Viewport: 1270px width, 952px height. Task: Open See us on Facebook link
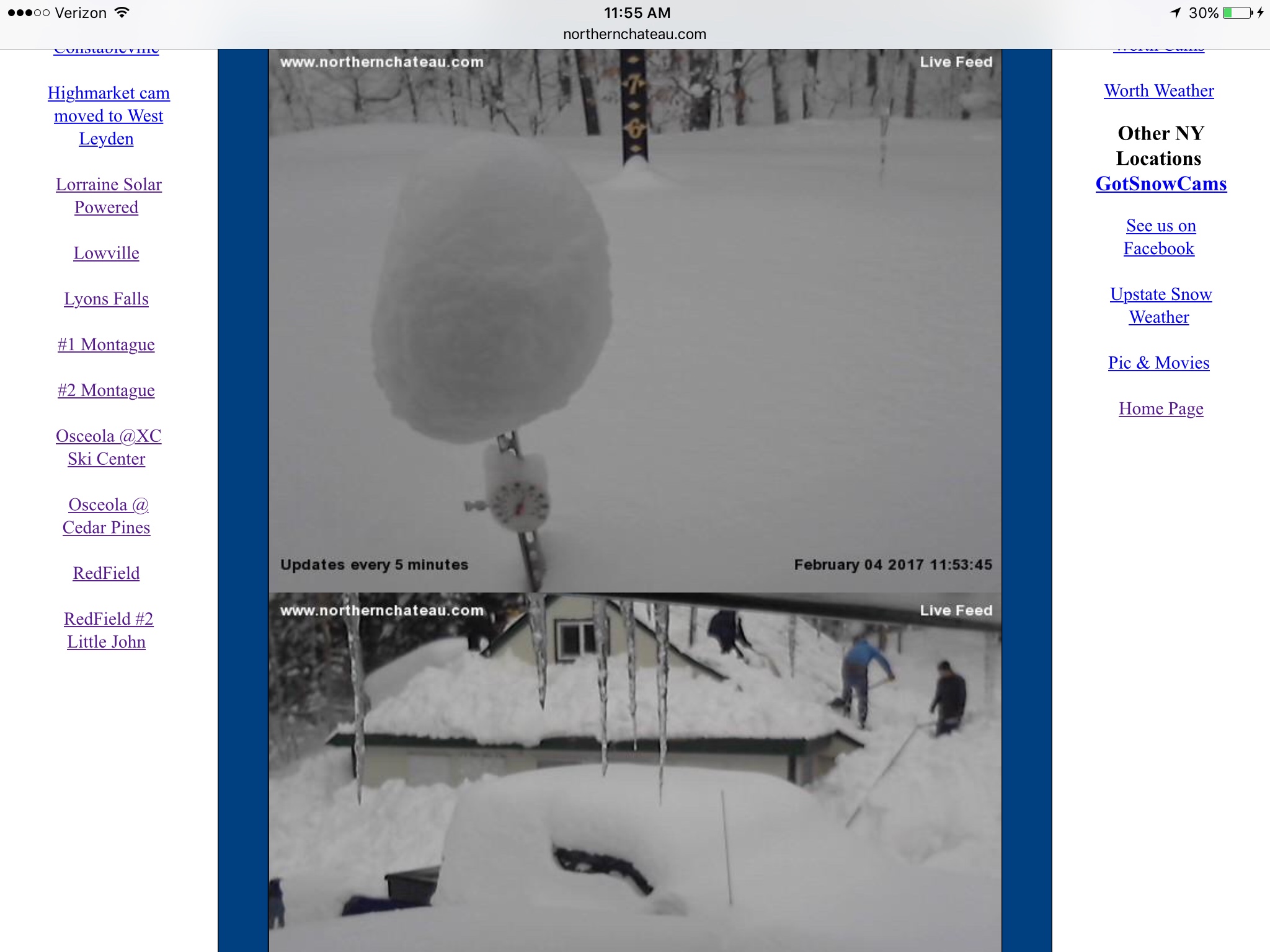pyautogui.click(x=1160, y=237)
